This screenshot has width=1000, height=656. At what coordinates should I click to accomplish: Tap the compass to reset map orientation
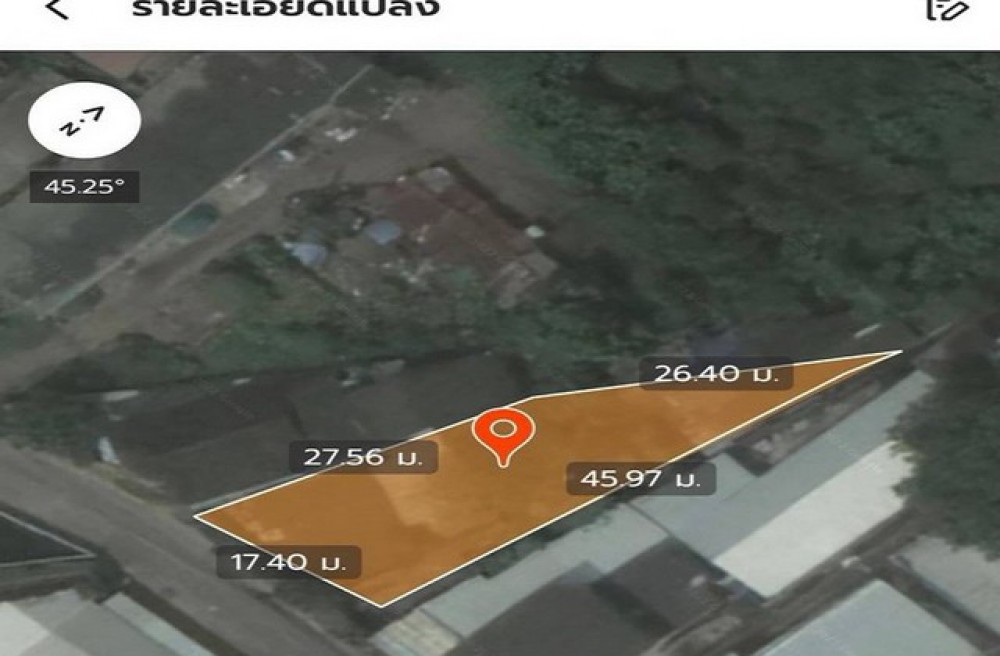84,123
